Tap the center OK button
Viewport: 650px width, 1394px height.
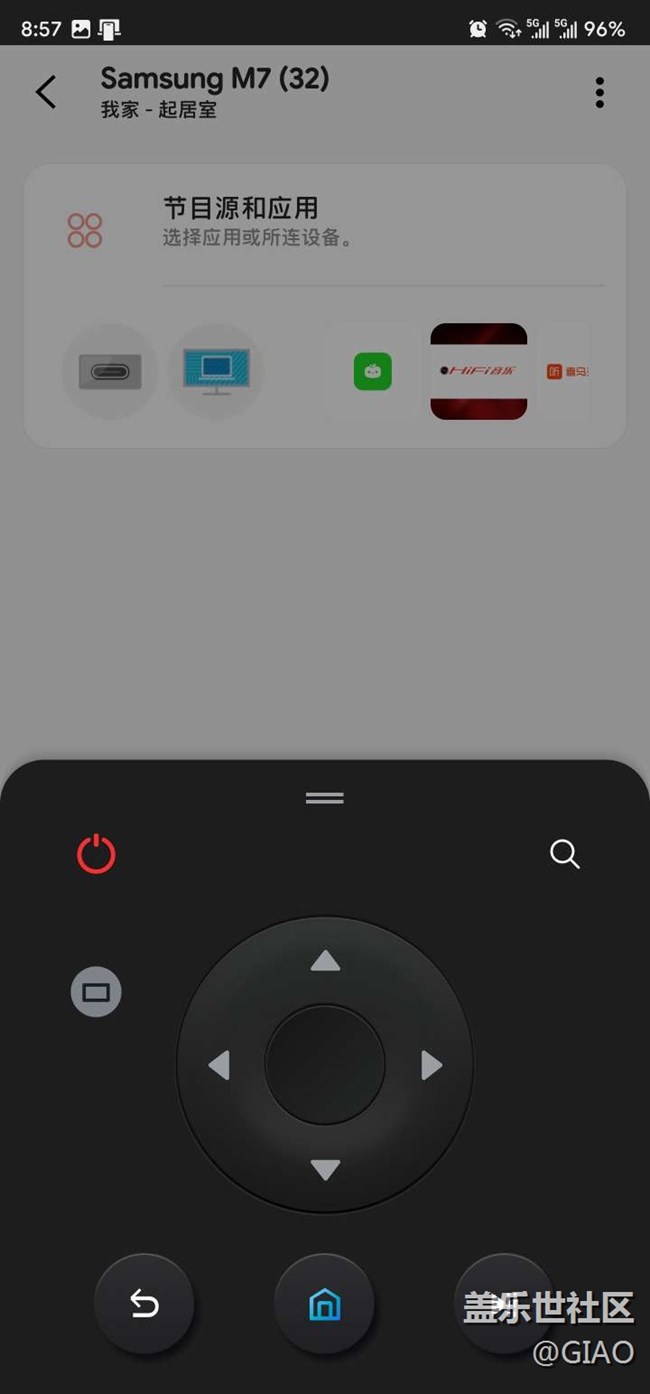(x=325, y=1065)
